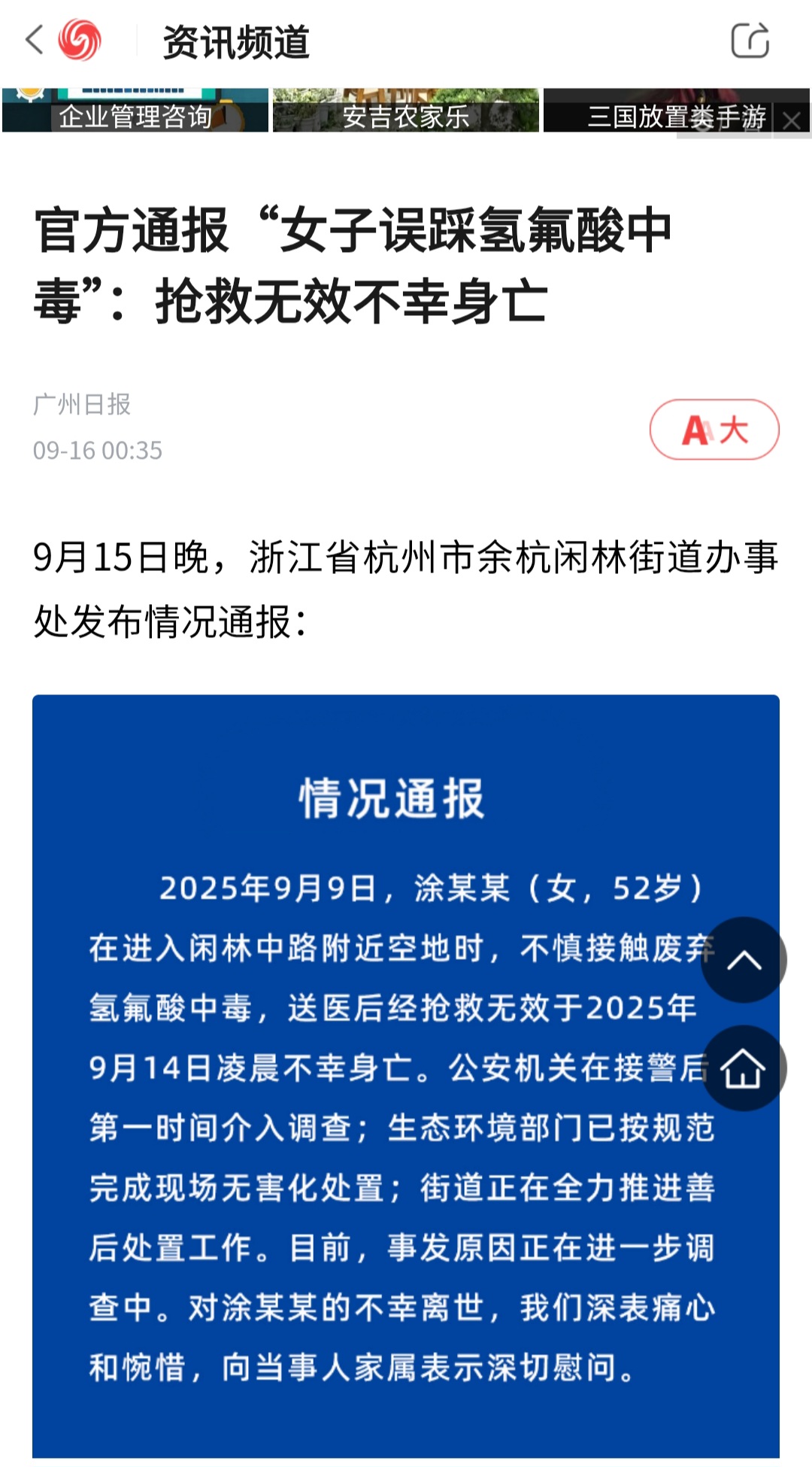Tap the red Phoenix logo icon
812x1467 pixels.
(80, 40)
